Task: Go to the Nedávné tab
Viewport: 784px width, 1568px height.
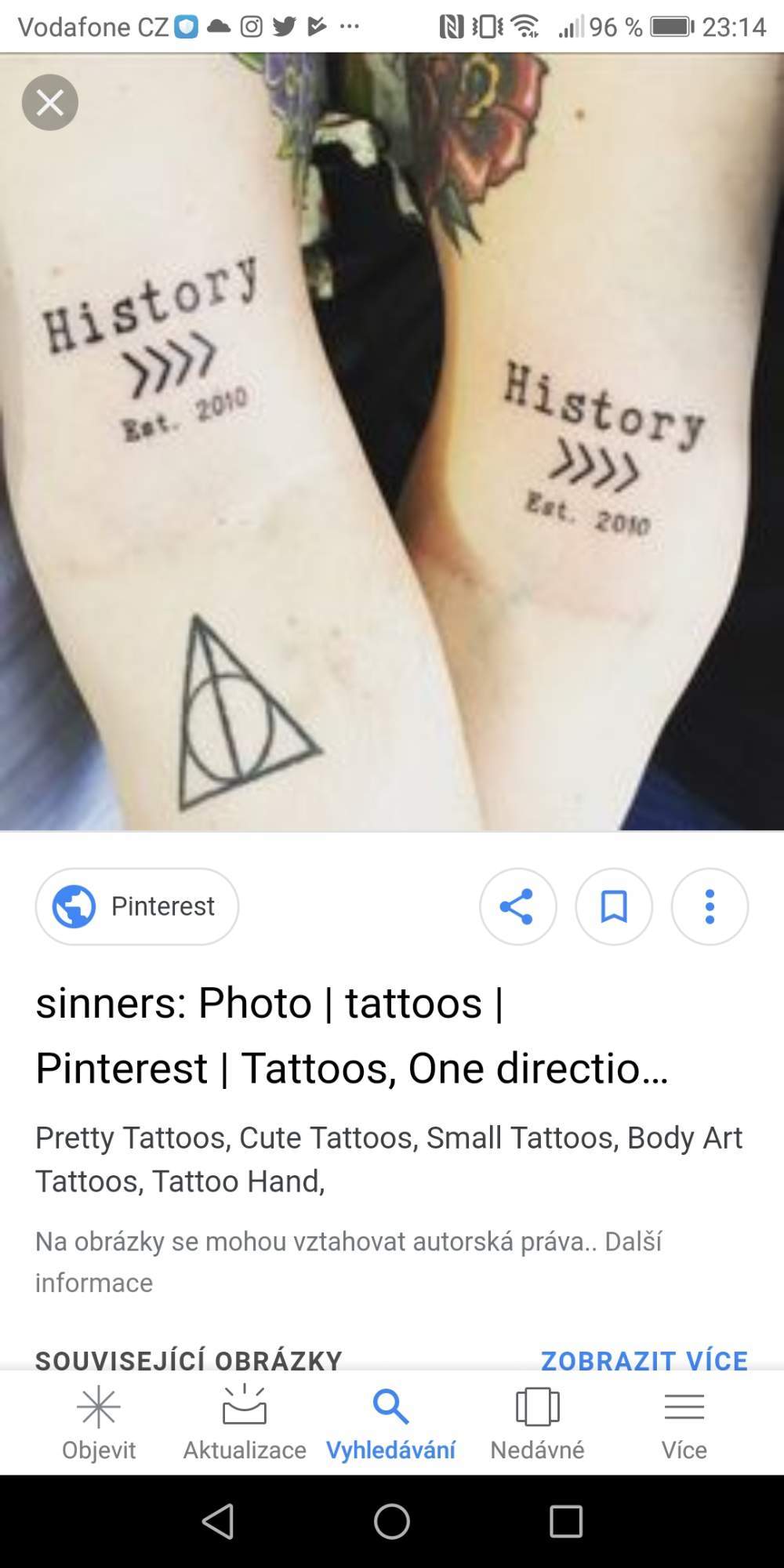Action: (x=537, y=1423)
